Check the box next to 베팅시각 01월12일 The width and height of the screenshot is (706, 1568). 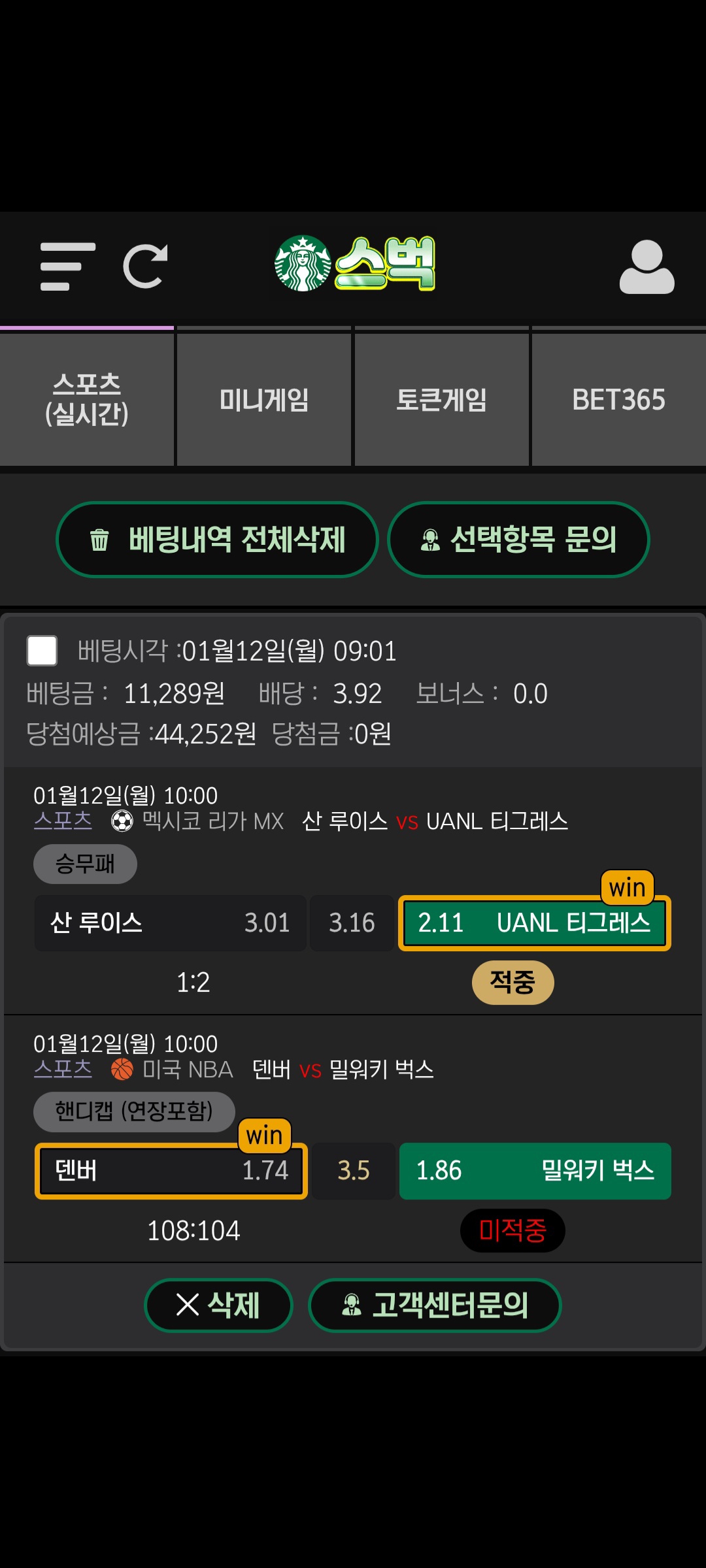click(x=42, y=651)
